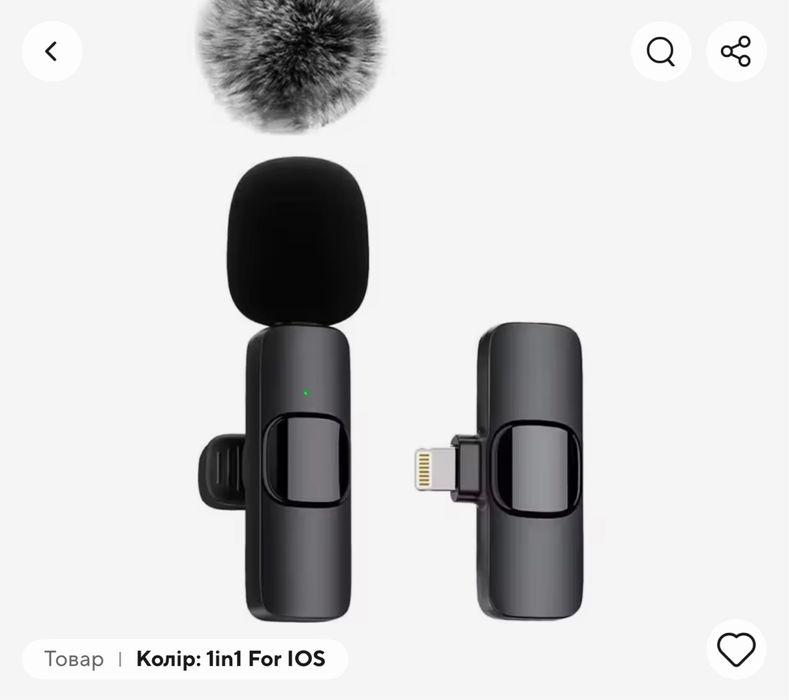Open the color option 1in1 For IOS
789x700 pixels.
(x=230, y=659)
